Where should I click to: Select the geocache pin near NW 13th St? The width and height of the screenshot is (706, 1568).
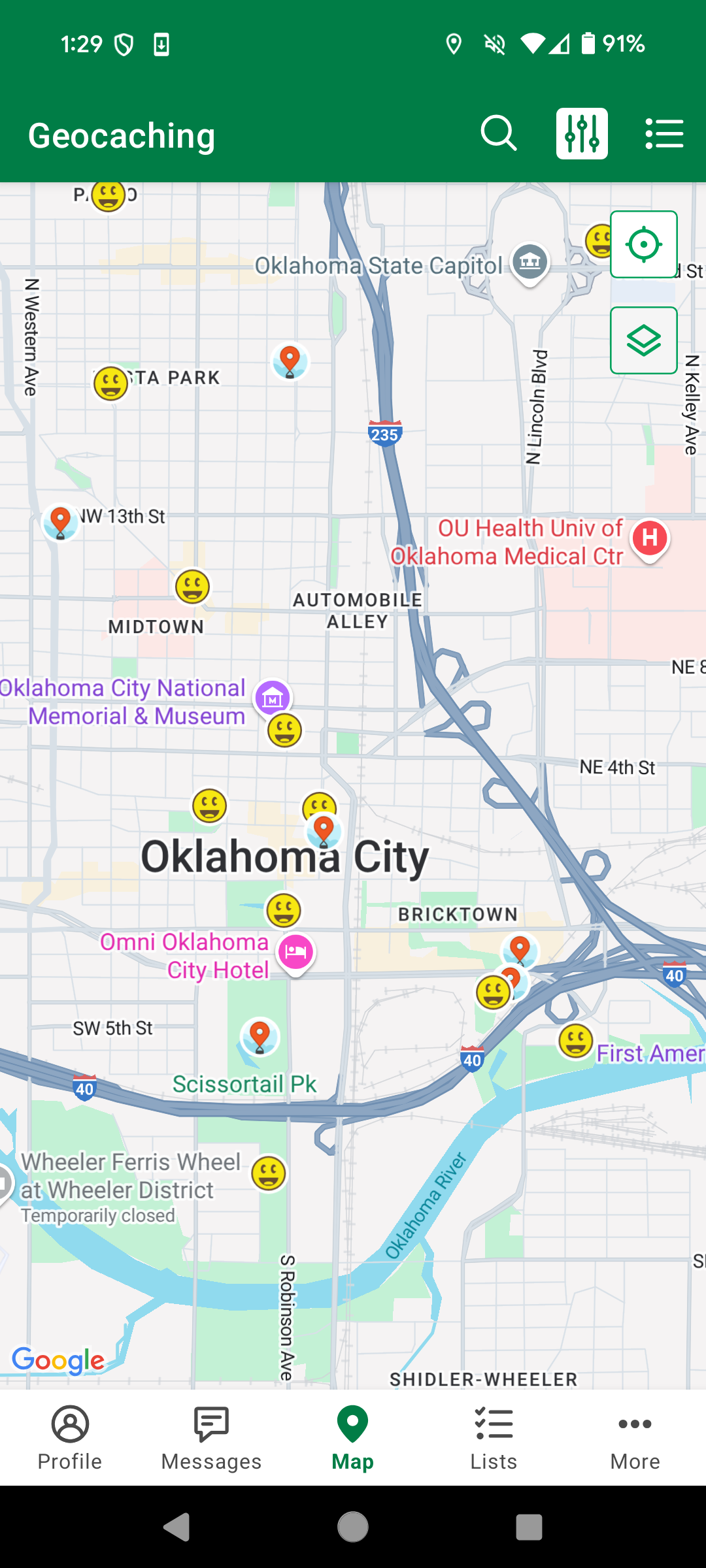[60, 523]
